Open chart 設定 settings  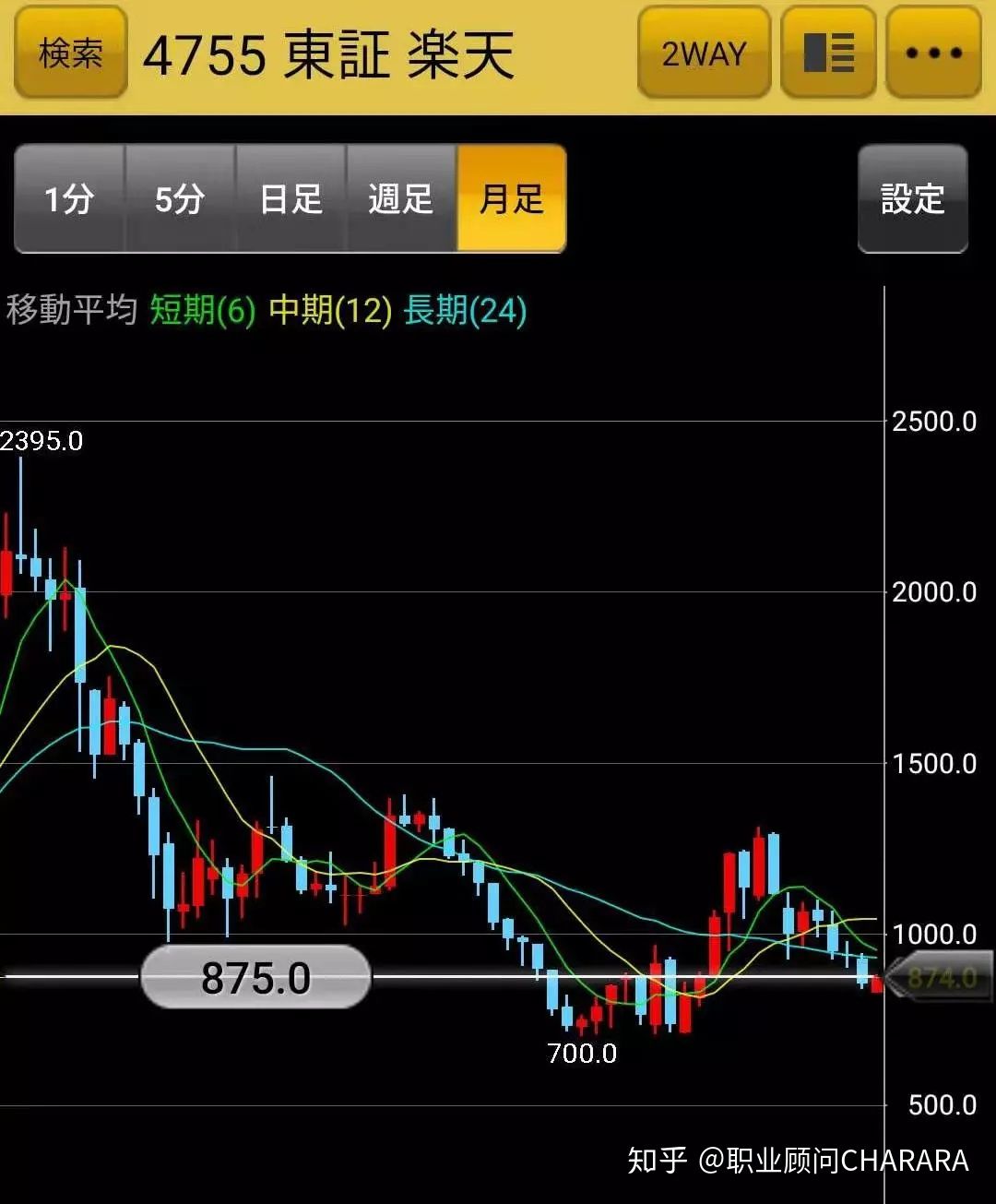912,198
